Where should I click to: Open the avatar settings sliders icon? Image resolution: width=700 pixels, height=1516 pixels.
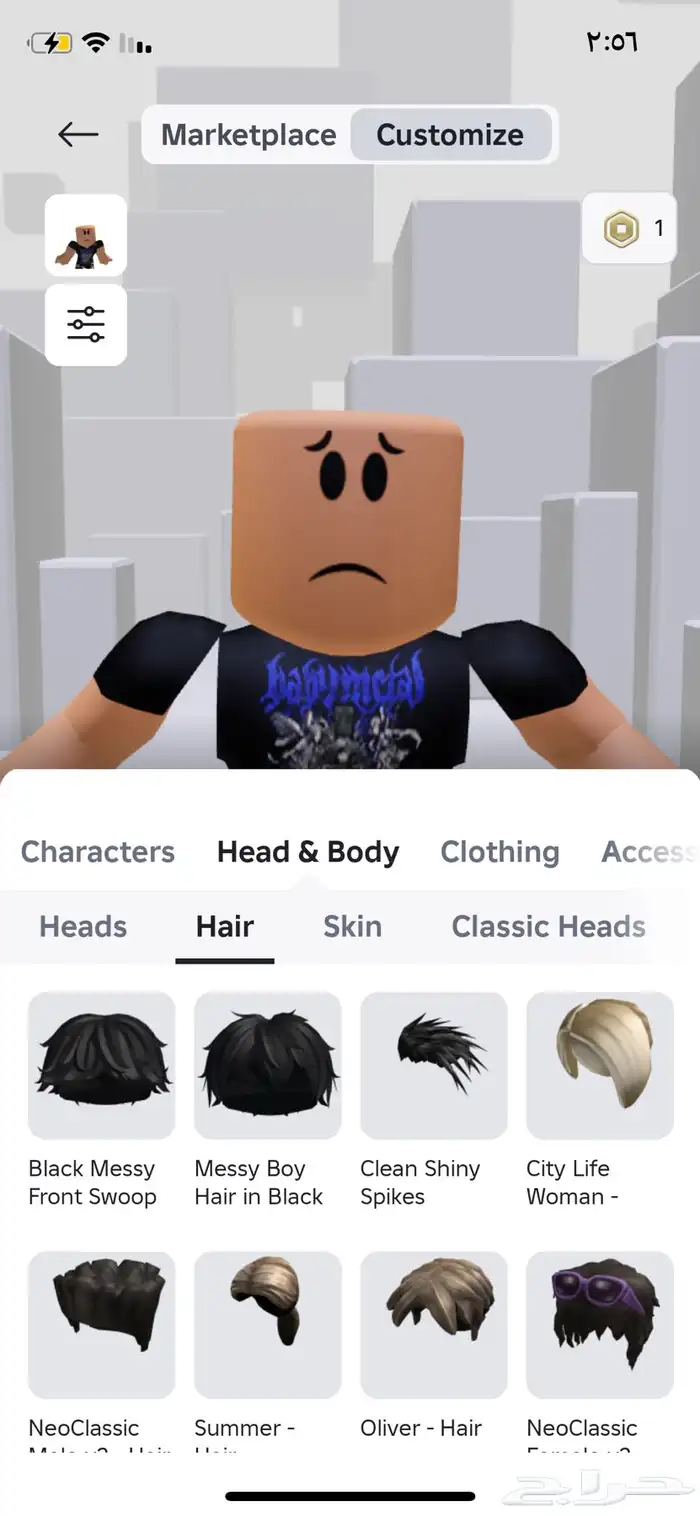pyautogui.click(x=85, y=324)
